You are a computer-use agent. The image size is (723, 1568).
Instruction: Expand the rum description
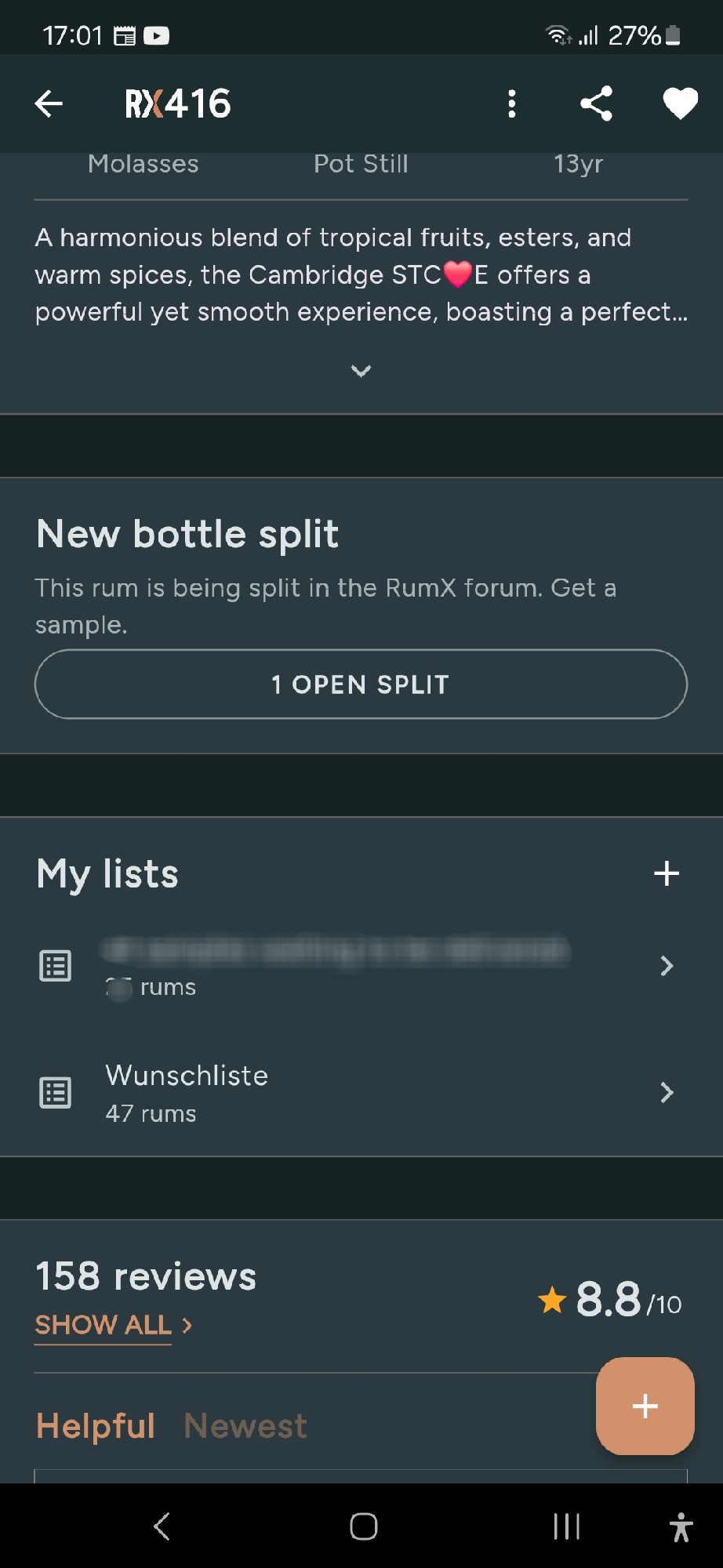pos(361,371)
